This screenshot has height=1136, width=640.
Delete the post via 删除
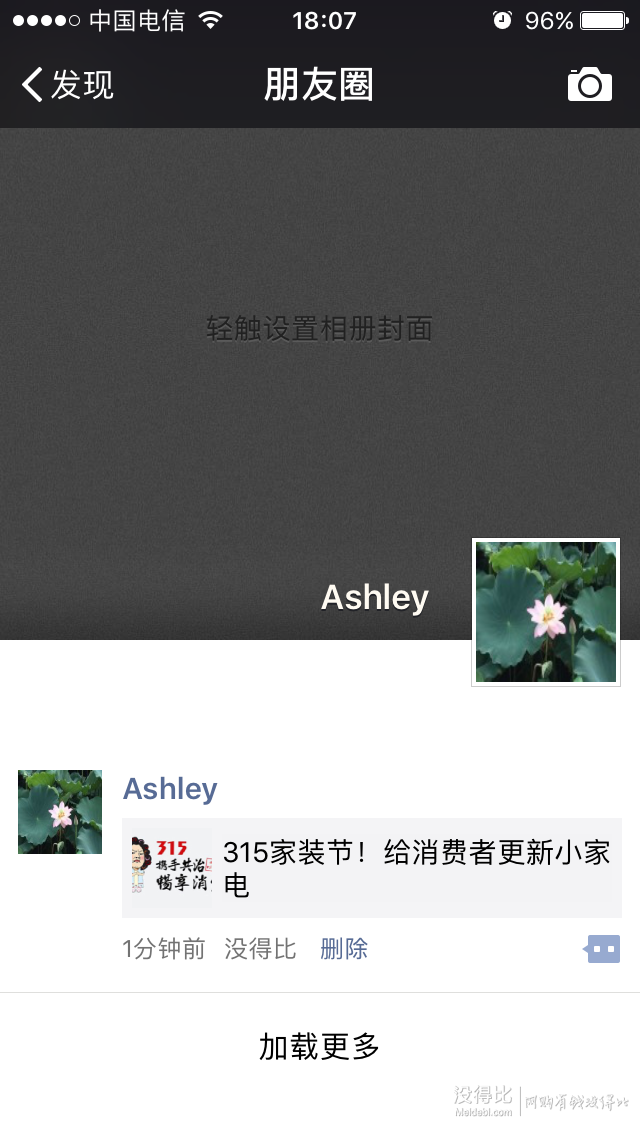(344, 949)
